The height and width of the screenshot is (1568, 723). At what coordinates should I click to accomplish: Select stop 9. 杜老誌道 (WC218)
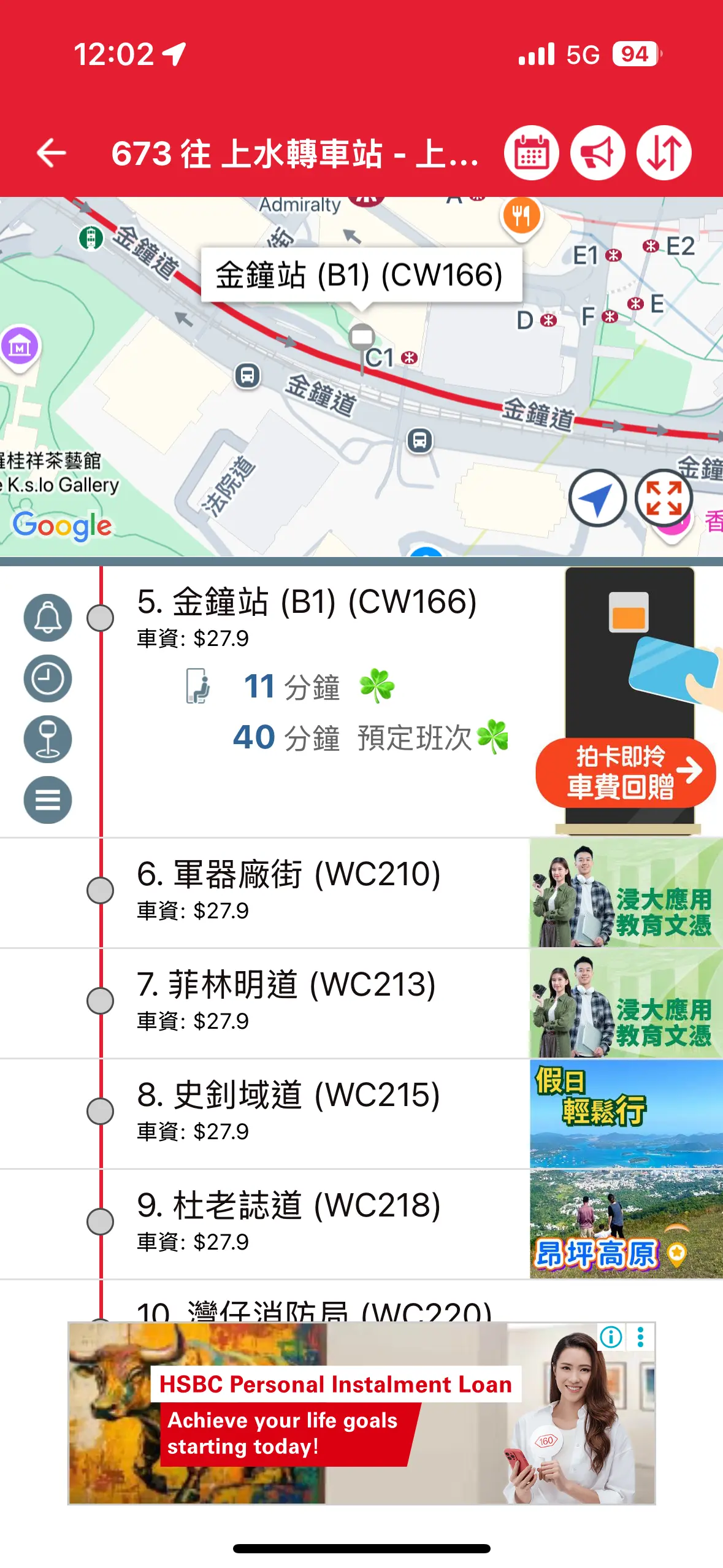pos(288,1221)
